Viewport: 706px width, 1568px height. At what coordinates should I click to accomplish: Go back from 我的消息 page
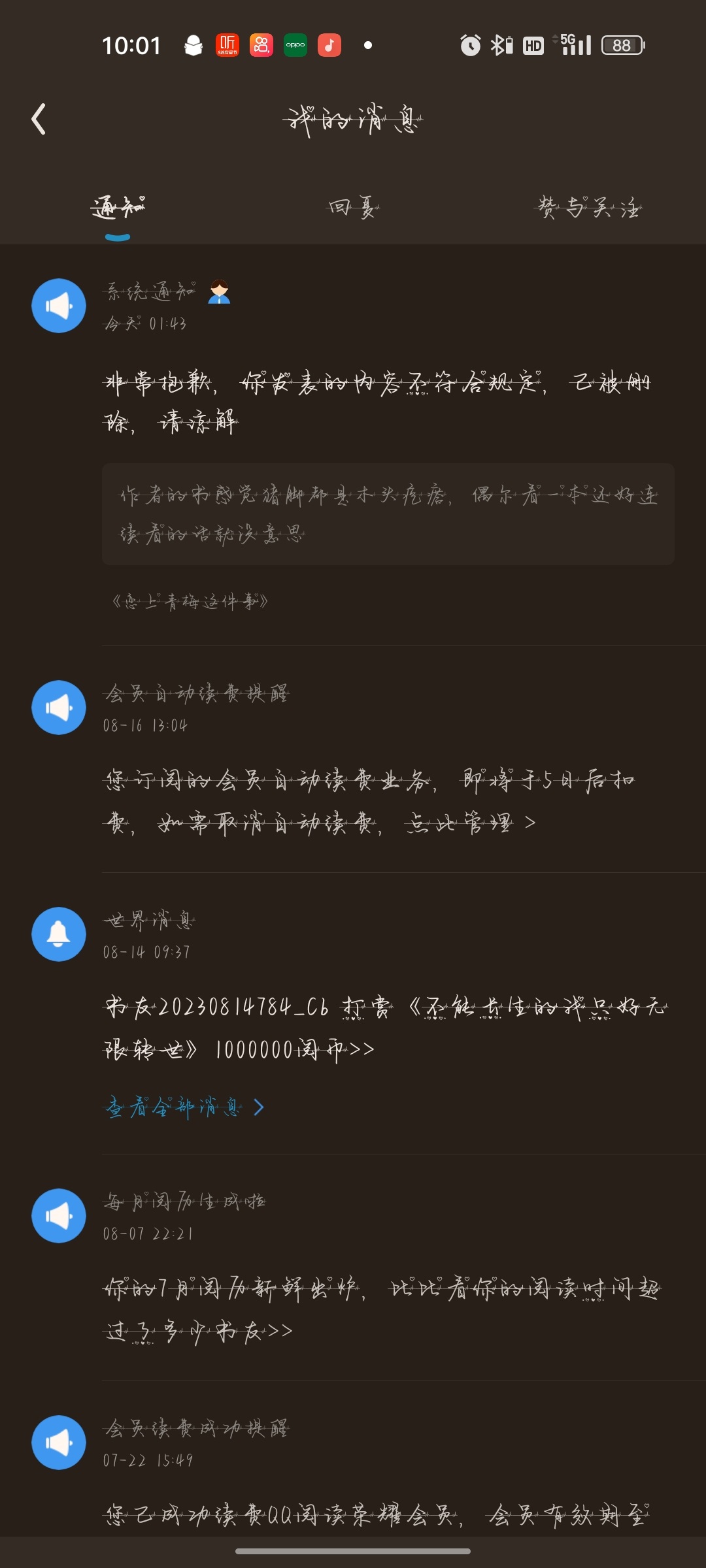click(39, 119)
